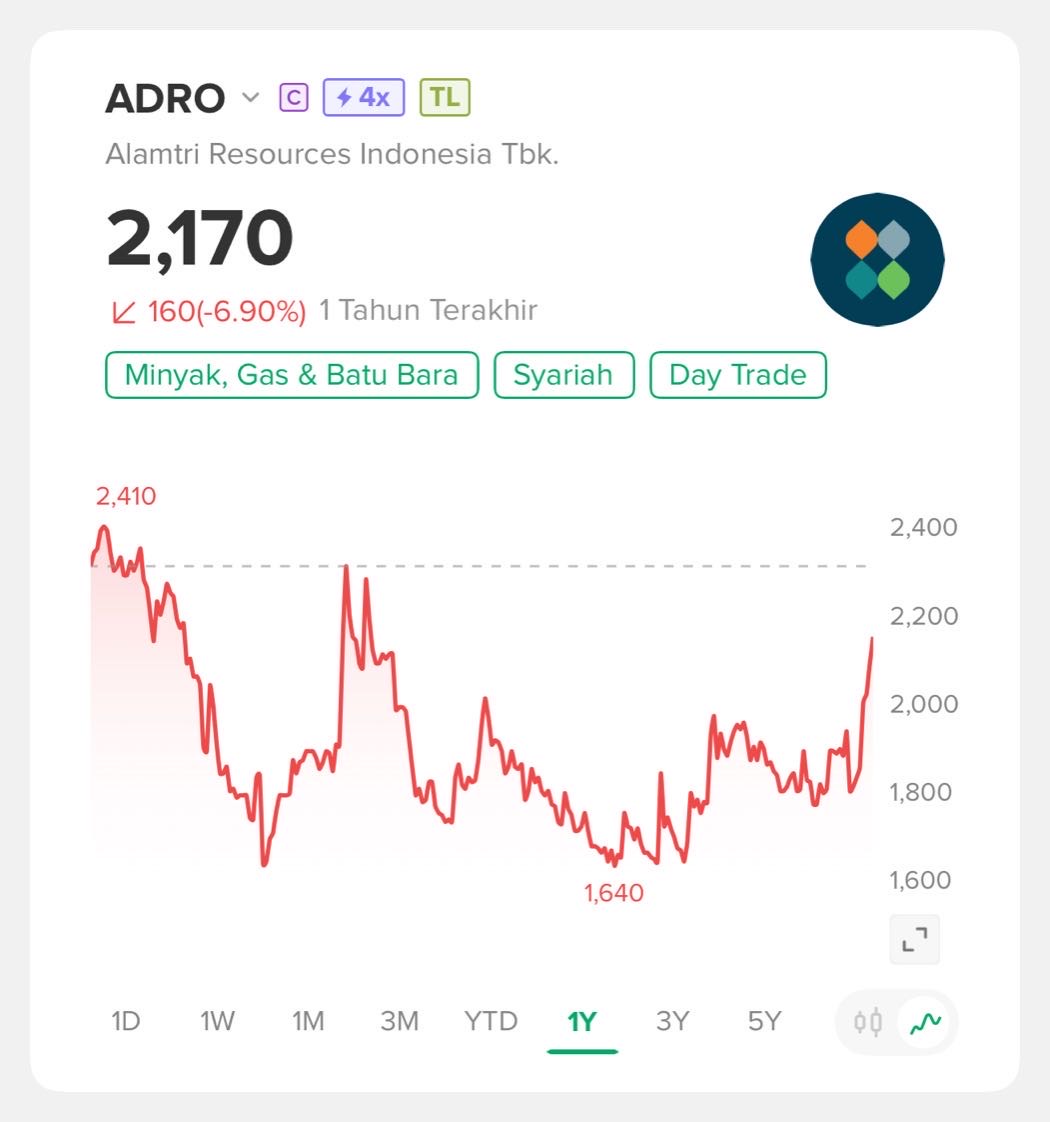This screenshot has height=1122, width=1050.
Task: Open the Minyak, Gas & Batu Bara chip
Action: point(291,375)
